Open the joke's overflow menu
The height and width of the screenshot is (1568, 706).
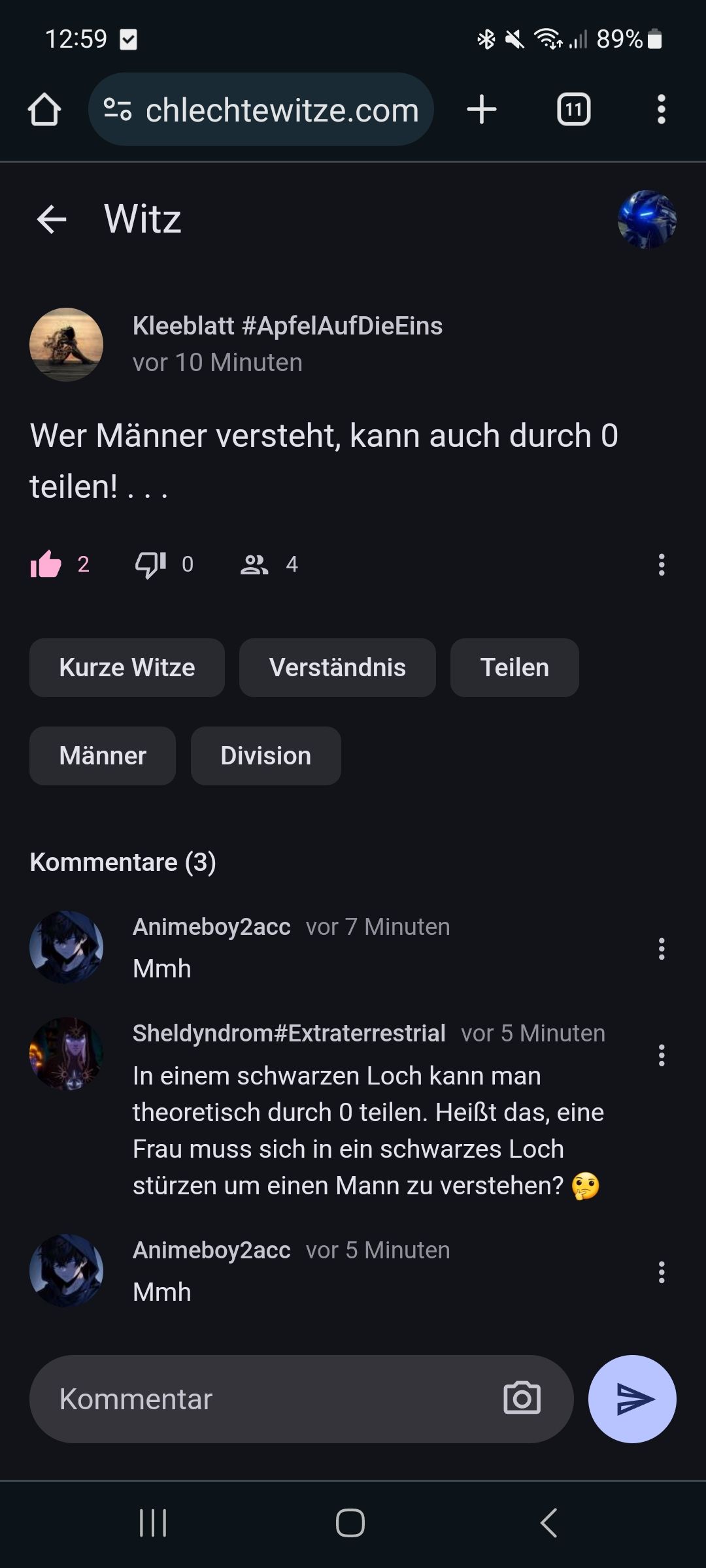pyautogui.click(x=662, y=564)
